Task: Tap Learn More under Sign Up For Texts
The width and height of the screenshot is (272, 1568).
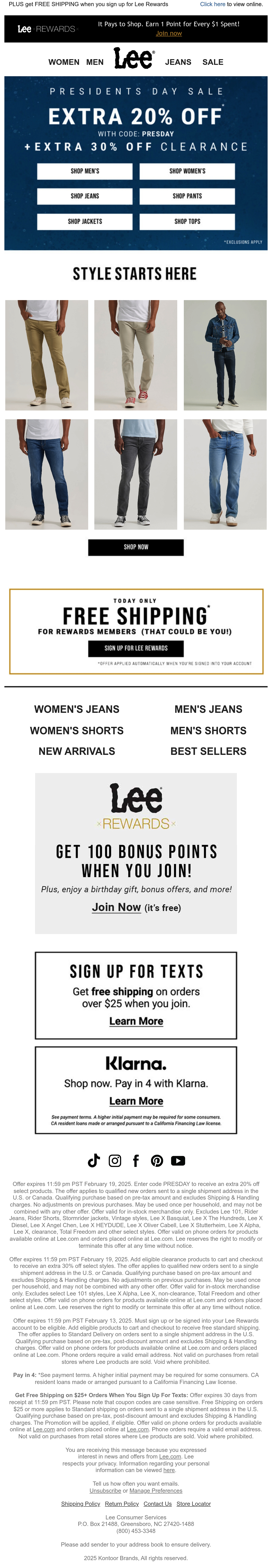Action: pyautogui.click(x=136, y=1021)
